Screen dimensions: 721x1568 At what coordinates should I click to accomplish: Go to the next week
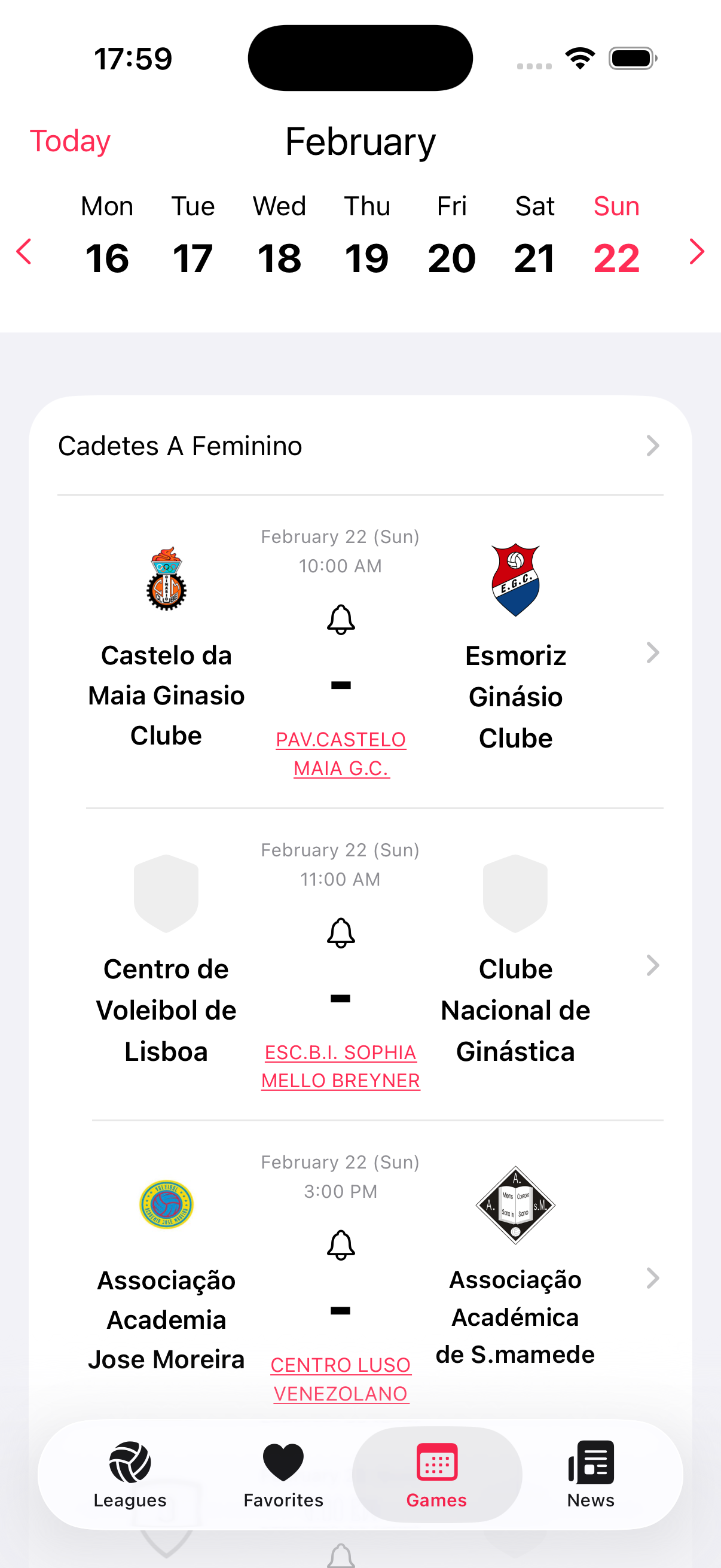pyautogui.click(x=696, y=251)
